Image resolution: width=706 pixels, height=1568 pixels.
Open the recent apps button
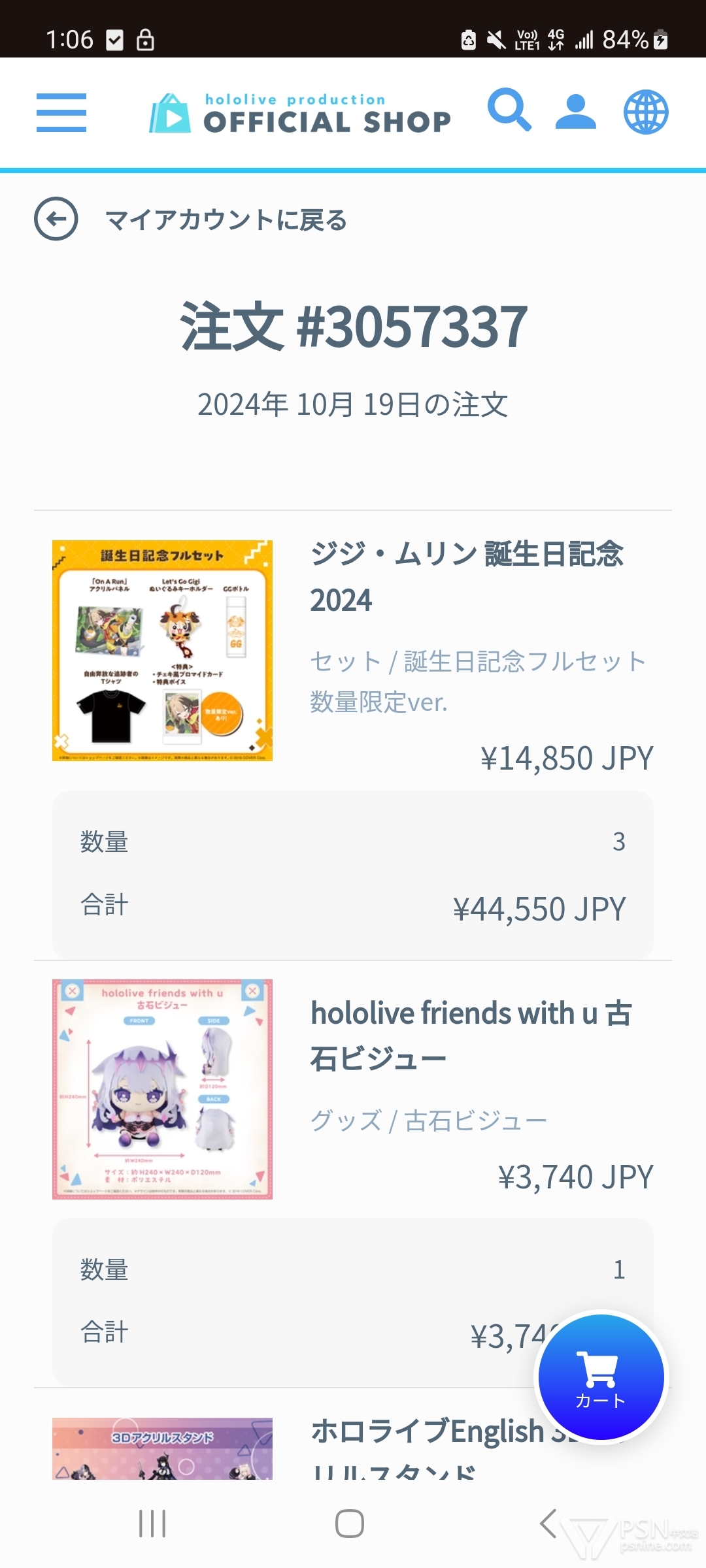click(x=152, y=1524)
